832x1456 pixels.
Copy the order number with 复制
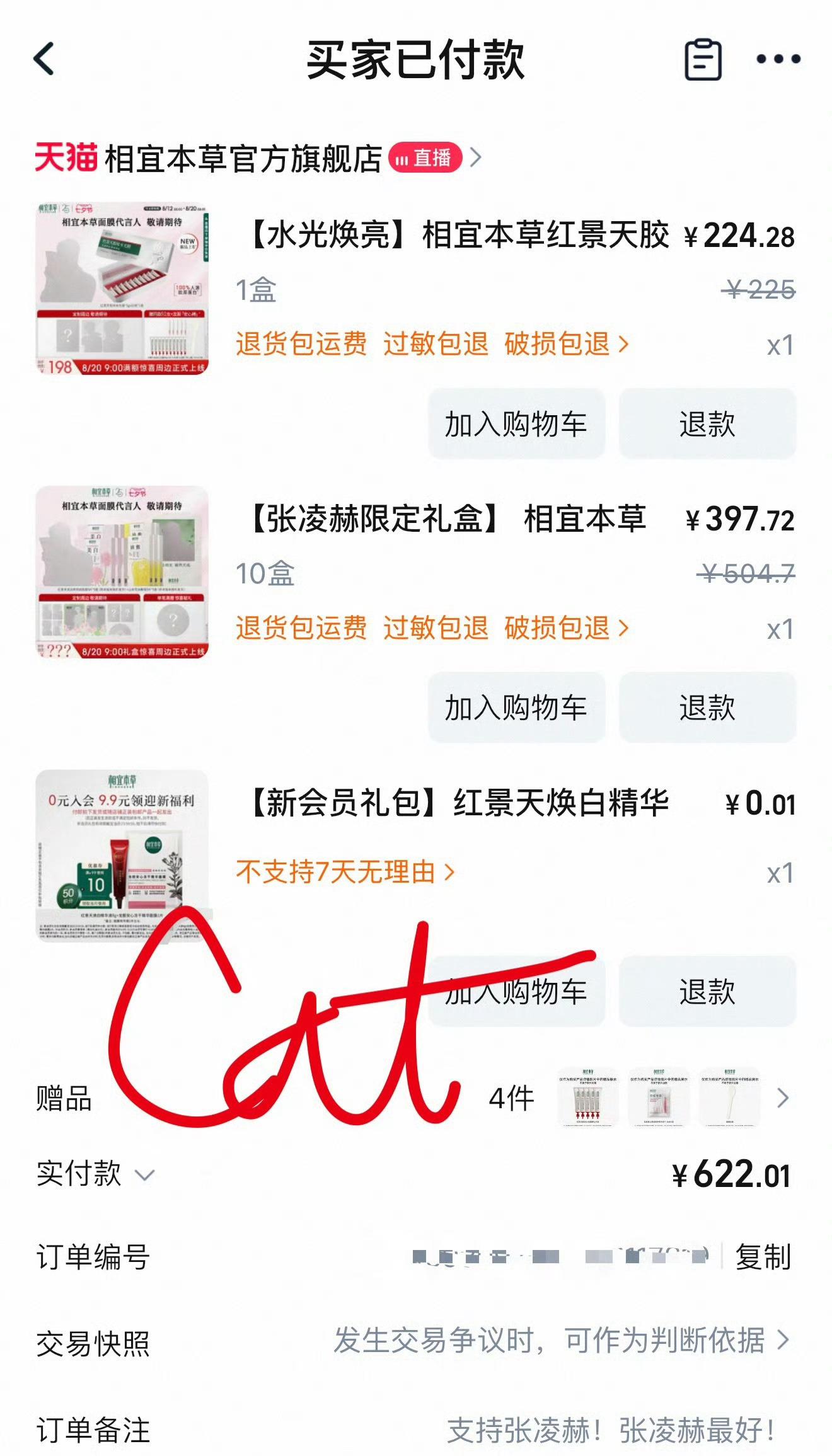tap(763, 1257)
